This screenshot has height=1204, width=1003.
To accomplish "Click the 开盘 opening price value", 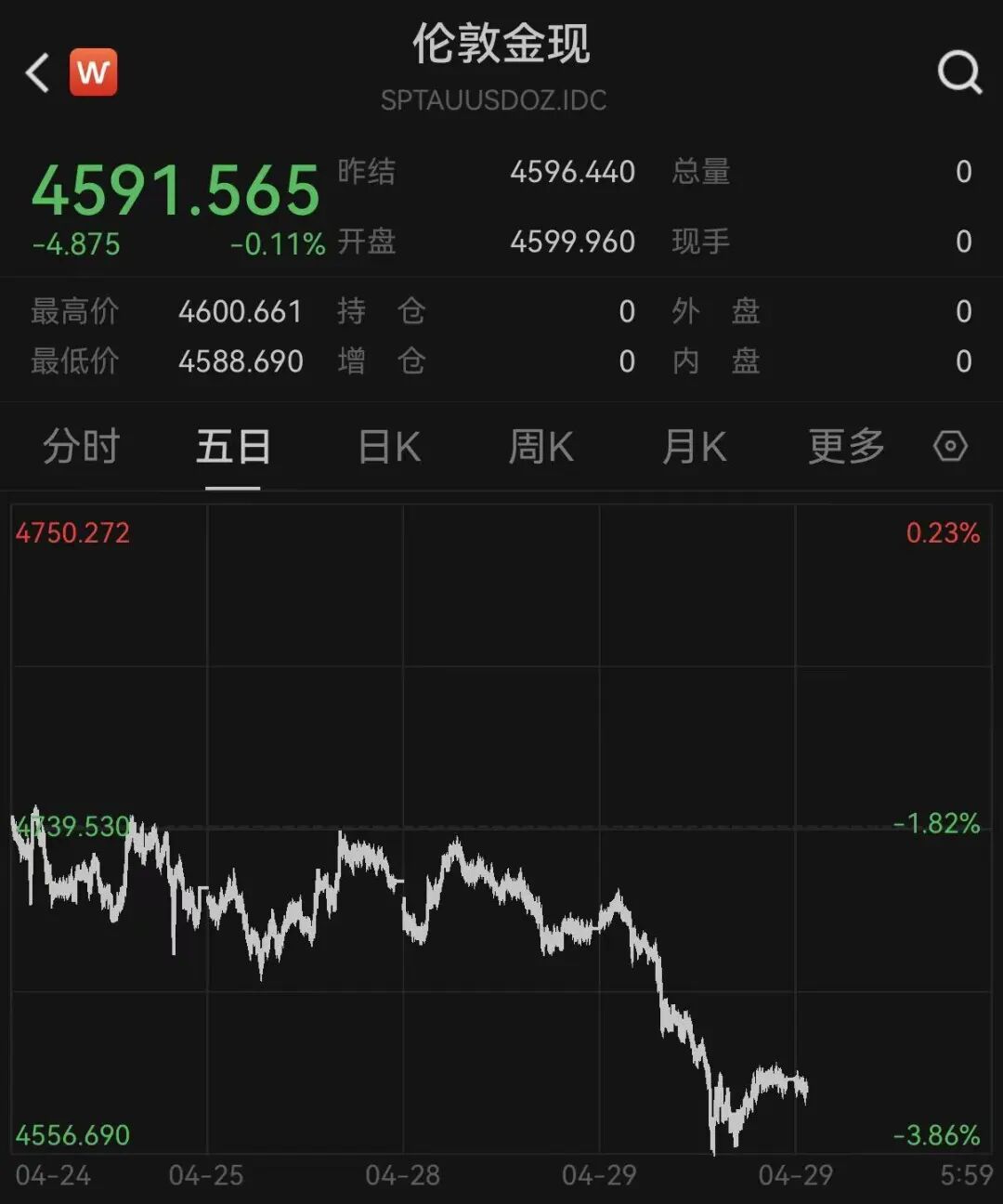I will pos(573,242).
